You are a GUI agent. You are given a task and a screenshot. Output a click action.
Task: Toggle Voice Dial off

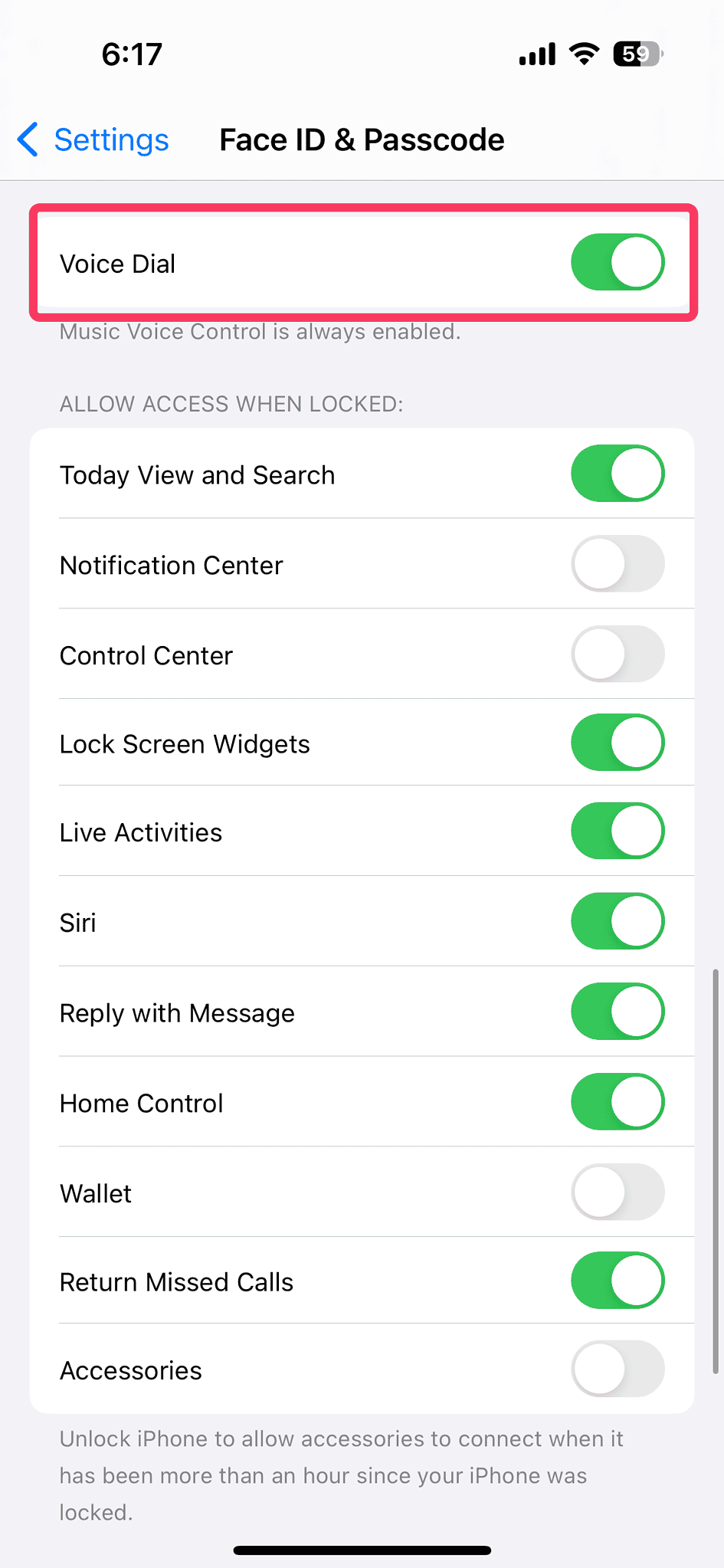(x=618, y=262)
